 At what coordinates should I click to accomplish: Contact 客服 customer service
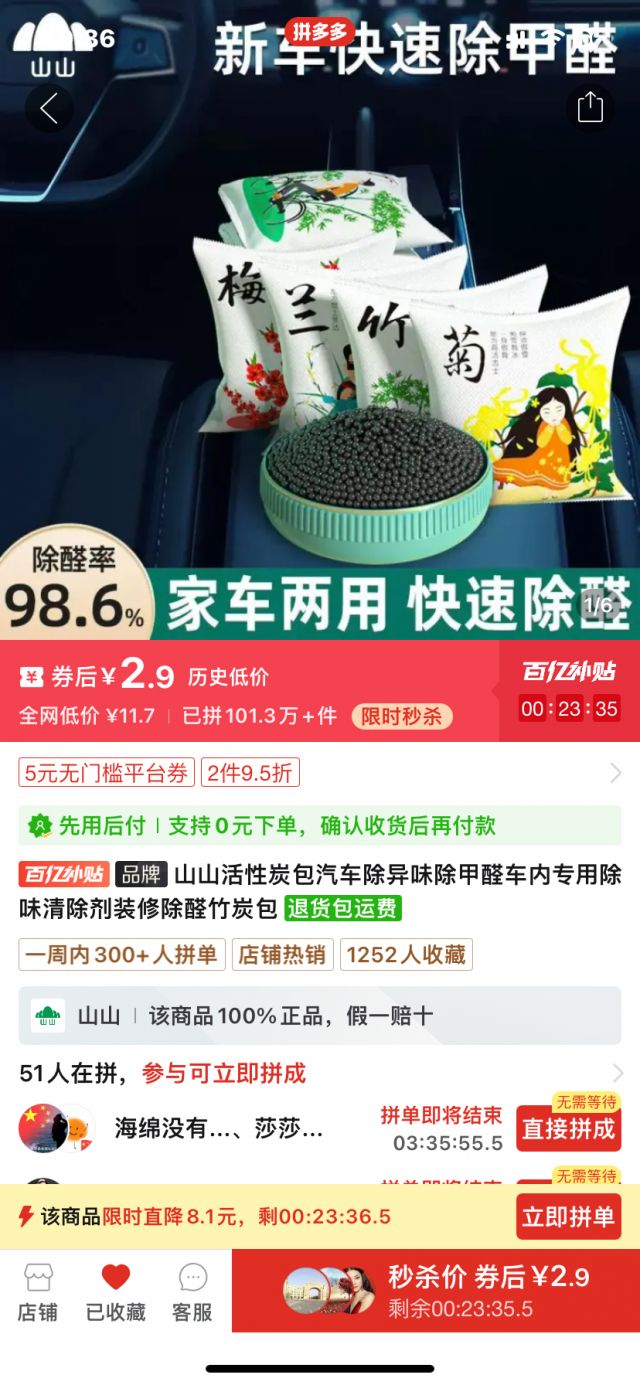tap(192, 1292)
